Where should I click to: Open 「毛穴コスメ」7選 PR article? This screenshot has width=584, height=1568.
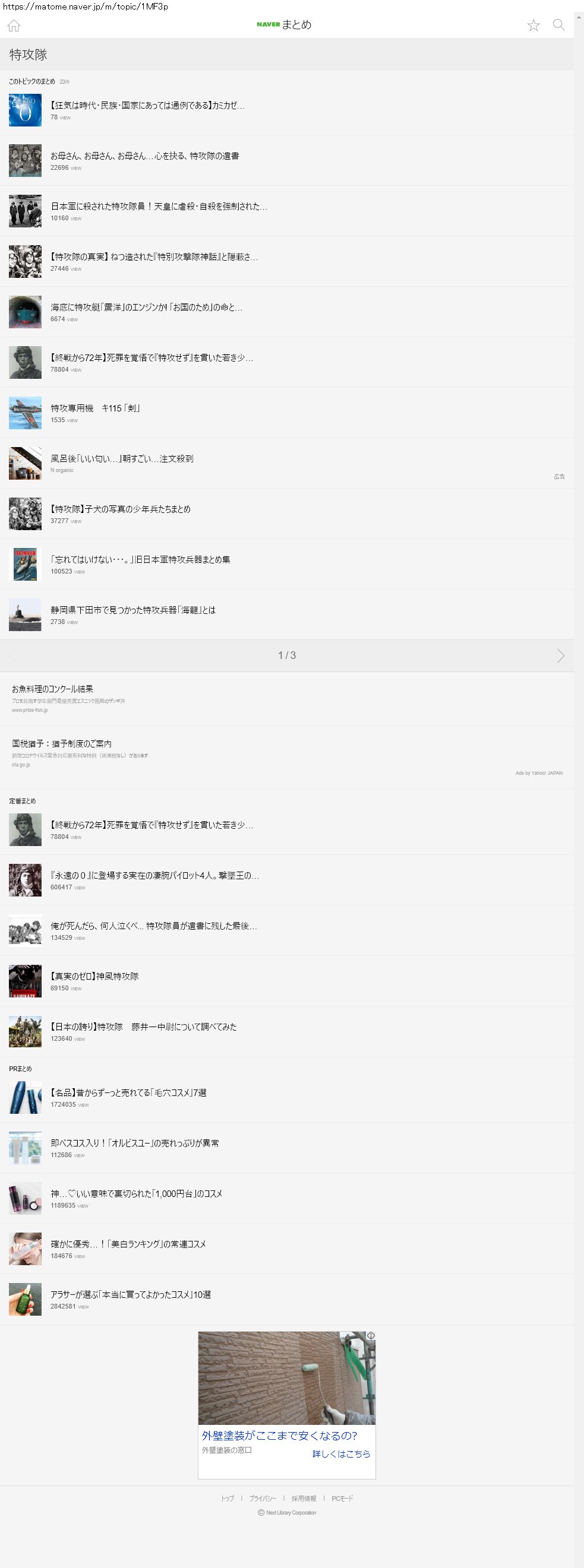click(x=128, y=1093)
